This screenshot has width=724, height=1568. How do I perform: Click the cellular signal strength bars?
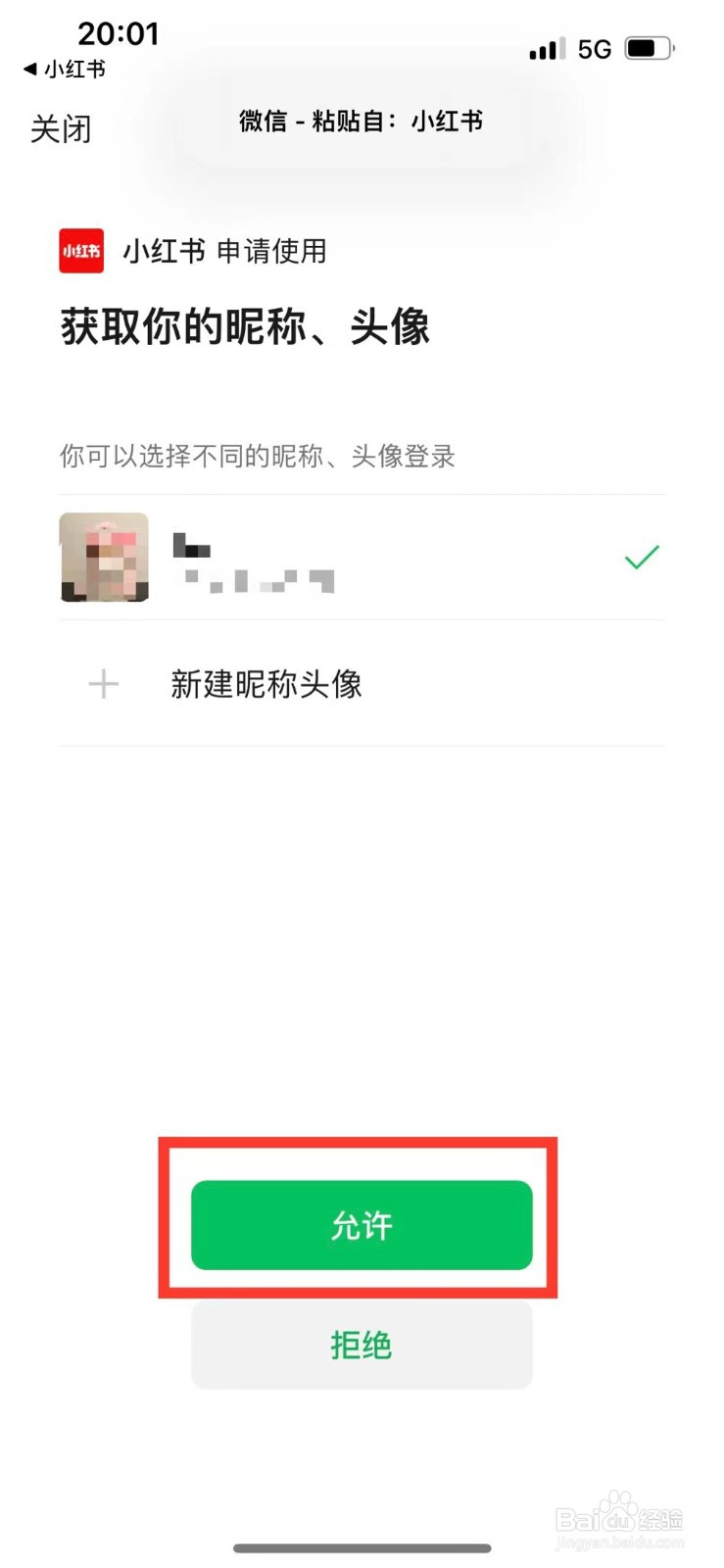(x=549, y=47)
